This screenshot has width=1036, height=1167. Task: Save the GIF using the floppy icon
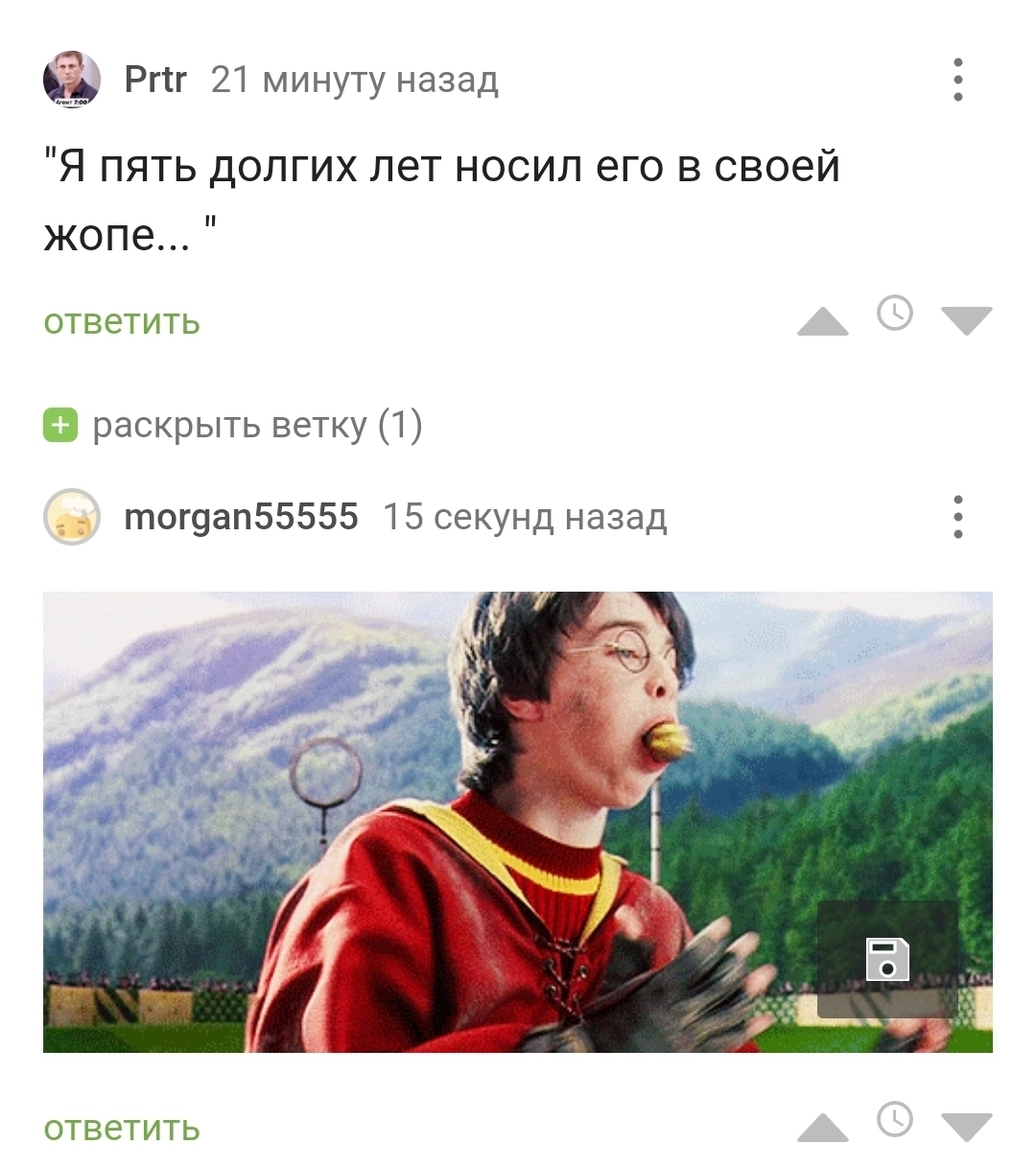click(x=887, y=959)
